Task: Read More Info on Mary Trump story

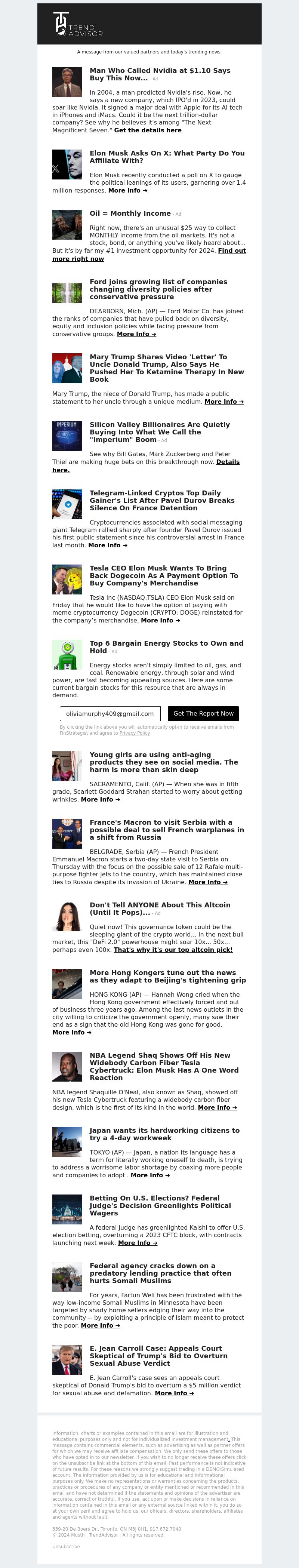Action: point(224,402)
